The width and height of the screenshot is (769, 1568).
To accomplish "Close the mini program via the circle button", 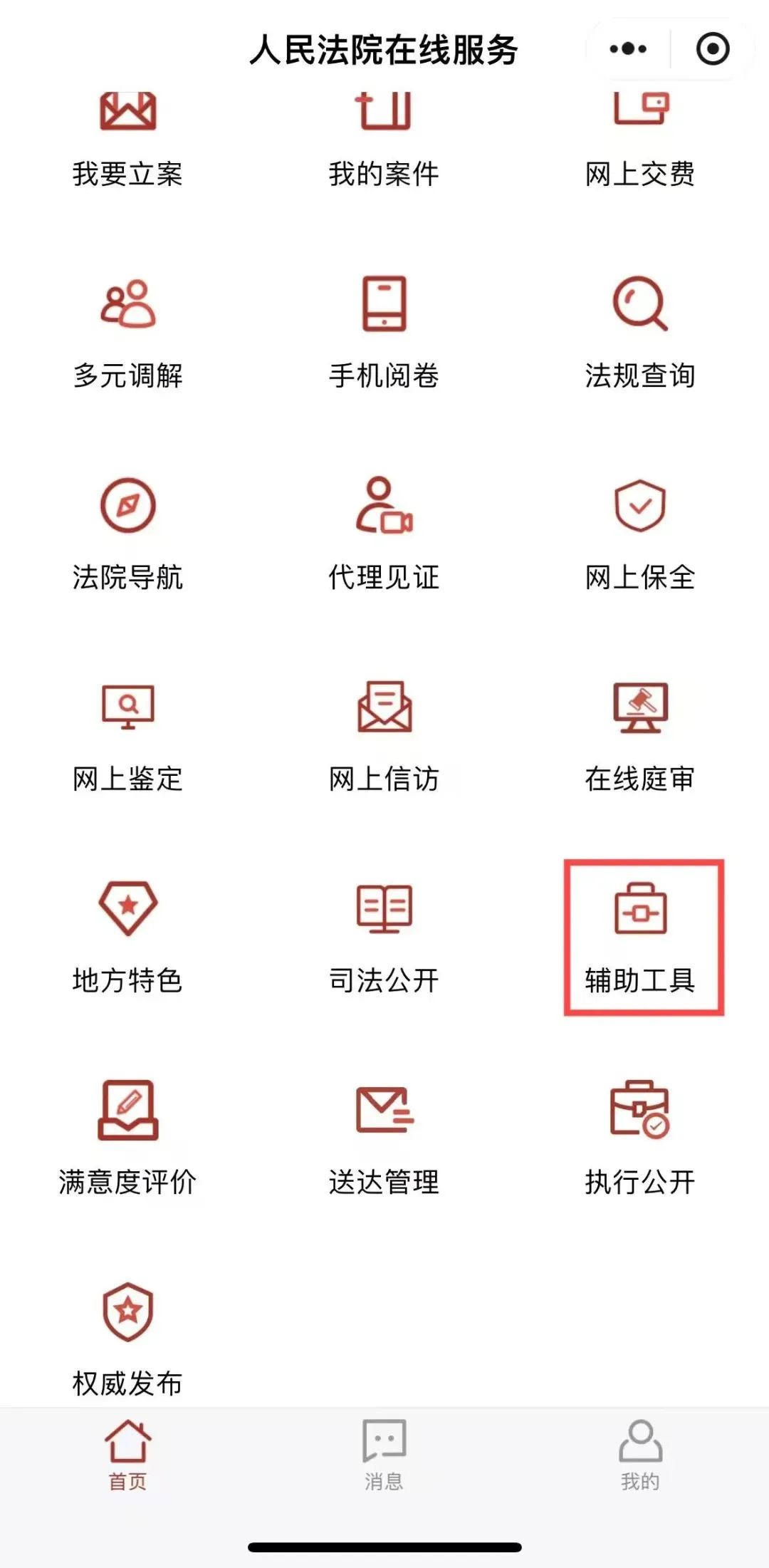I will tap(712, 49).
